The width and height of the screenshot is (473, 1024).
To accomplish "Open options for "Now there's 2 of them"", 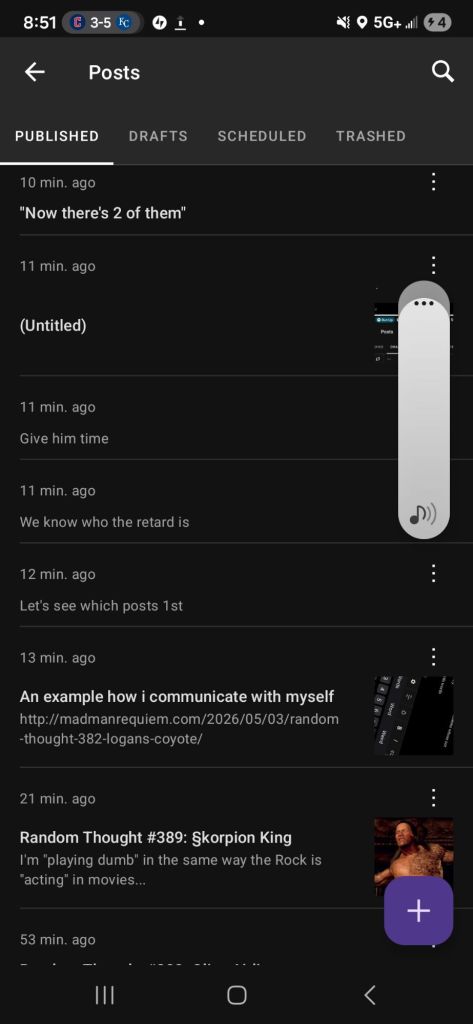I will 433,182.
